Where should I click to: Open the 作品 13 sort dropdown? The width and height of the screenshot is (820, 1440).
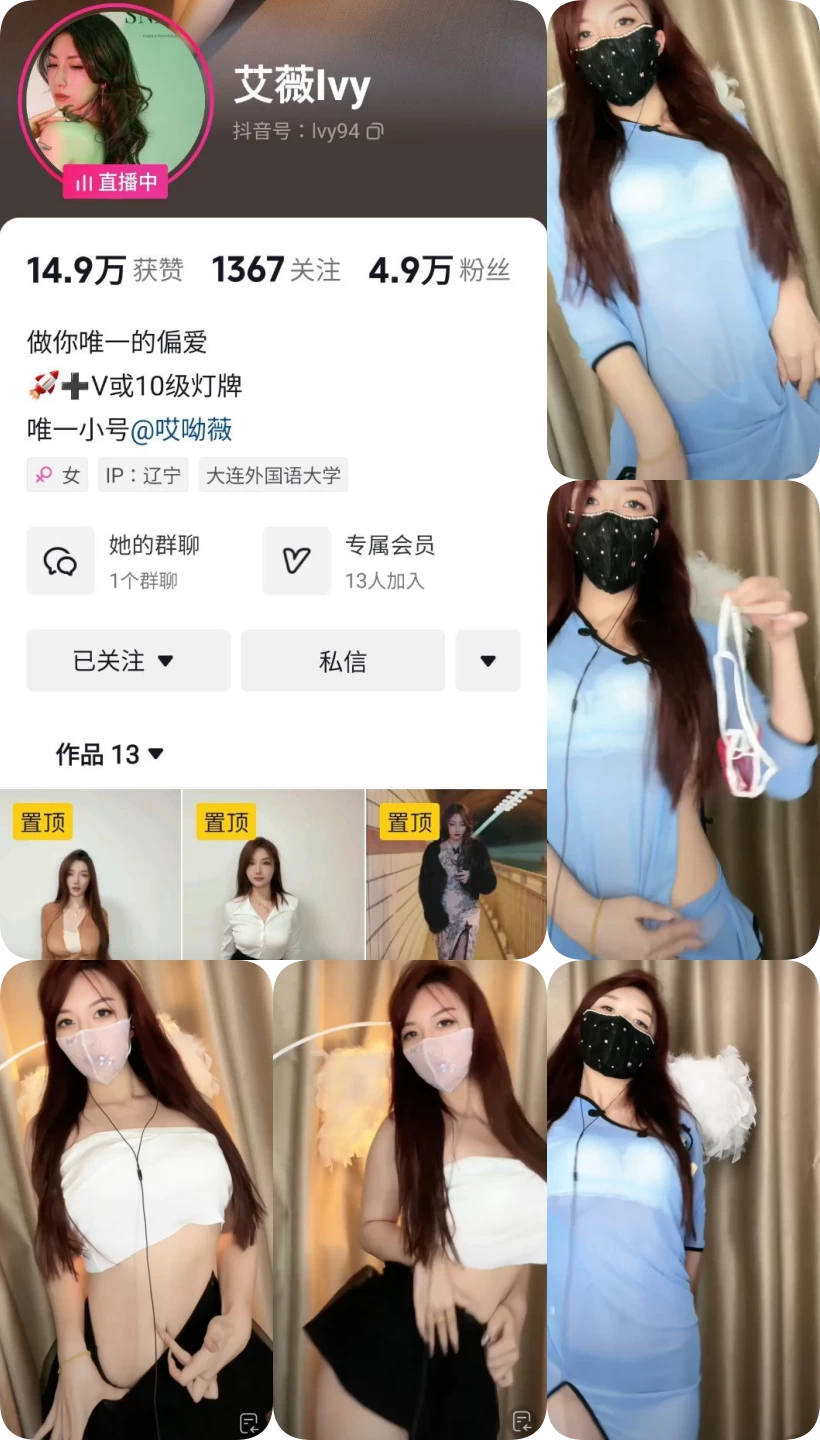tap(155, 754)
